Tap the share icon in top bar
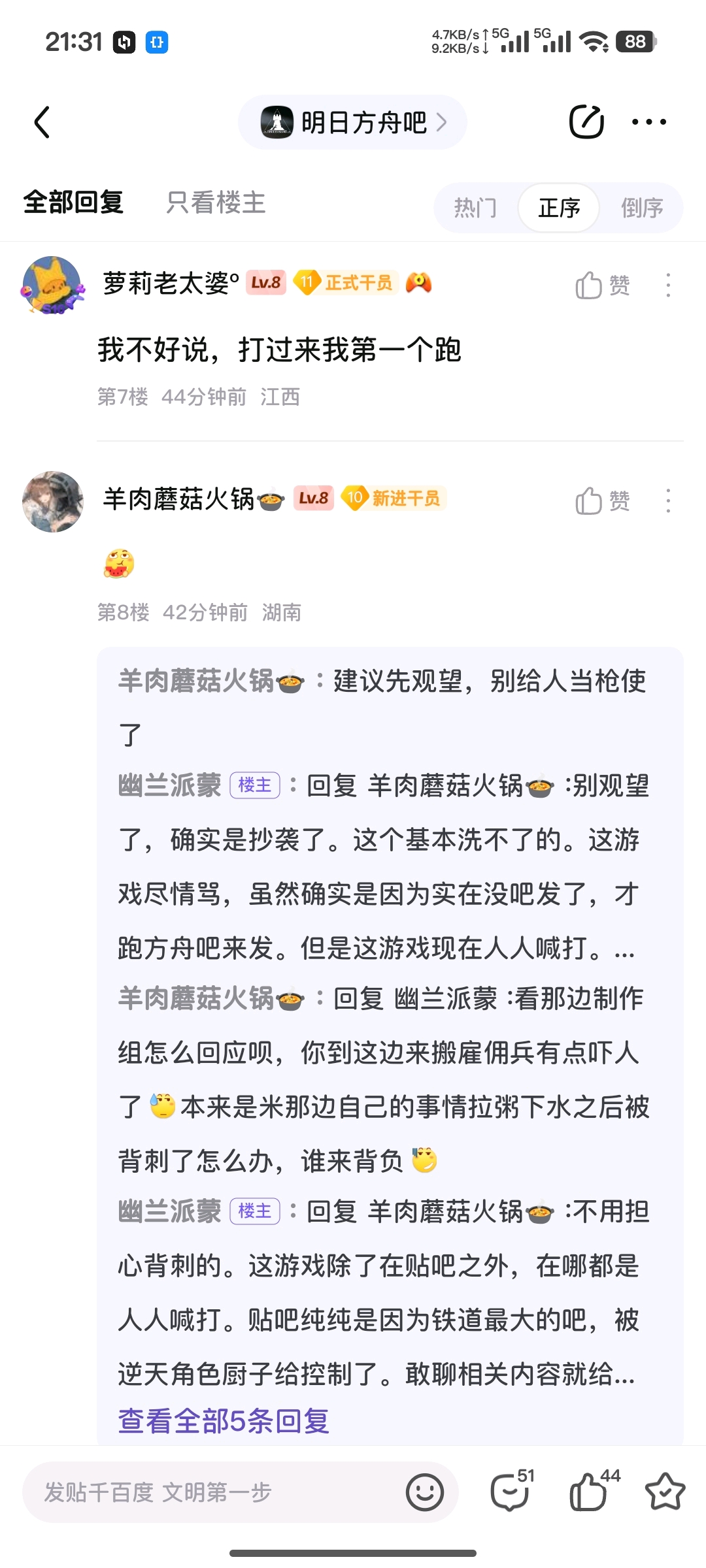This screenshot has height=1568, width=706. click(x=586, y=122)
